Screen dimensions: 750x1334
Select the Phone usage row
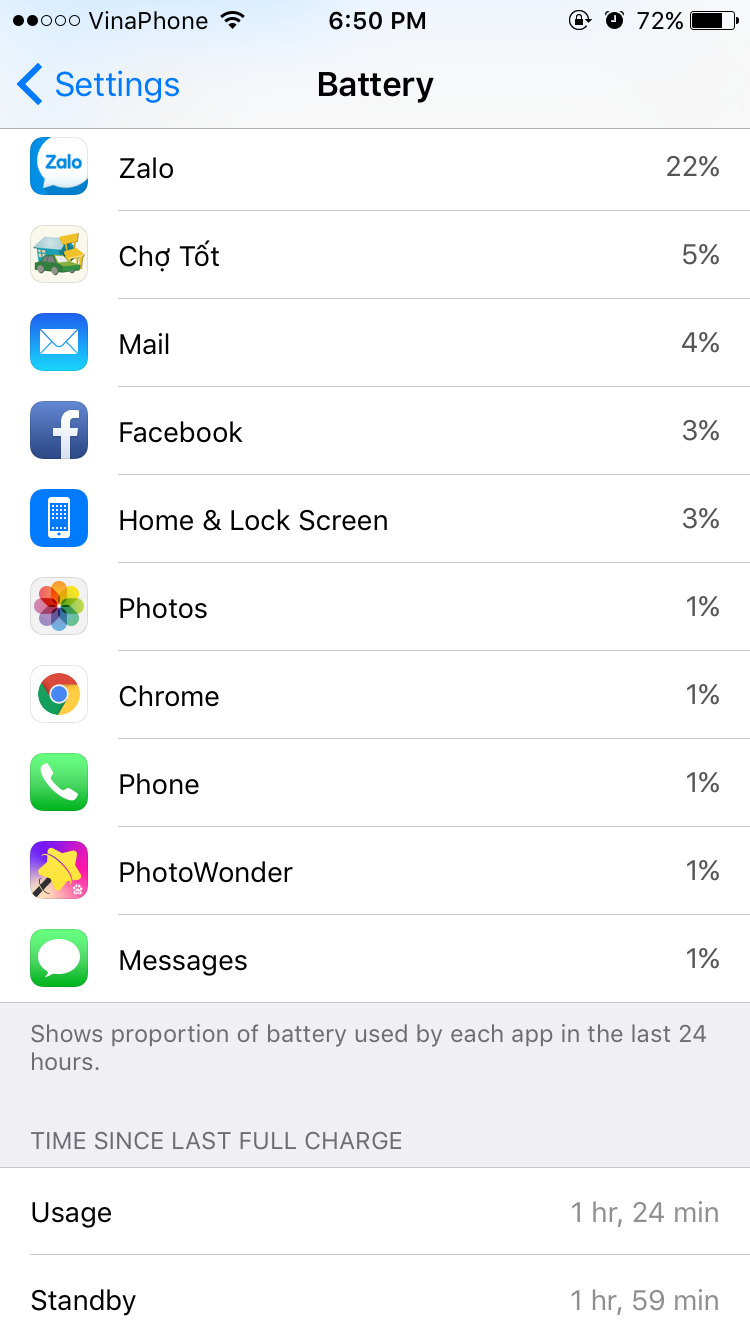pos(375,783)
